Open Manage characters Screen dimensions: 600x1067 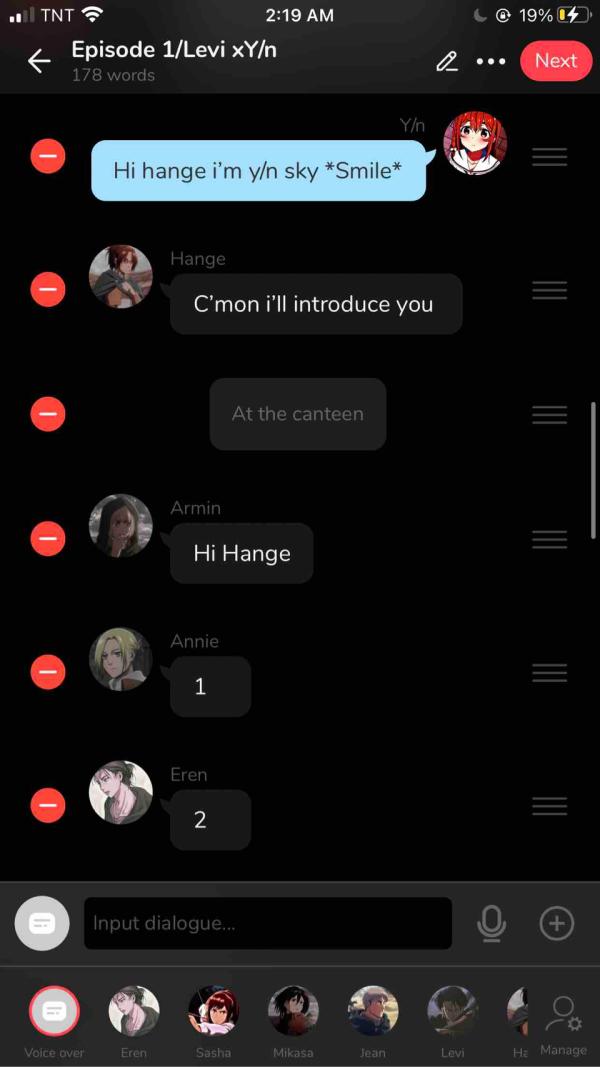pos(563,1020)
